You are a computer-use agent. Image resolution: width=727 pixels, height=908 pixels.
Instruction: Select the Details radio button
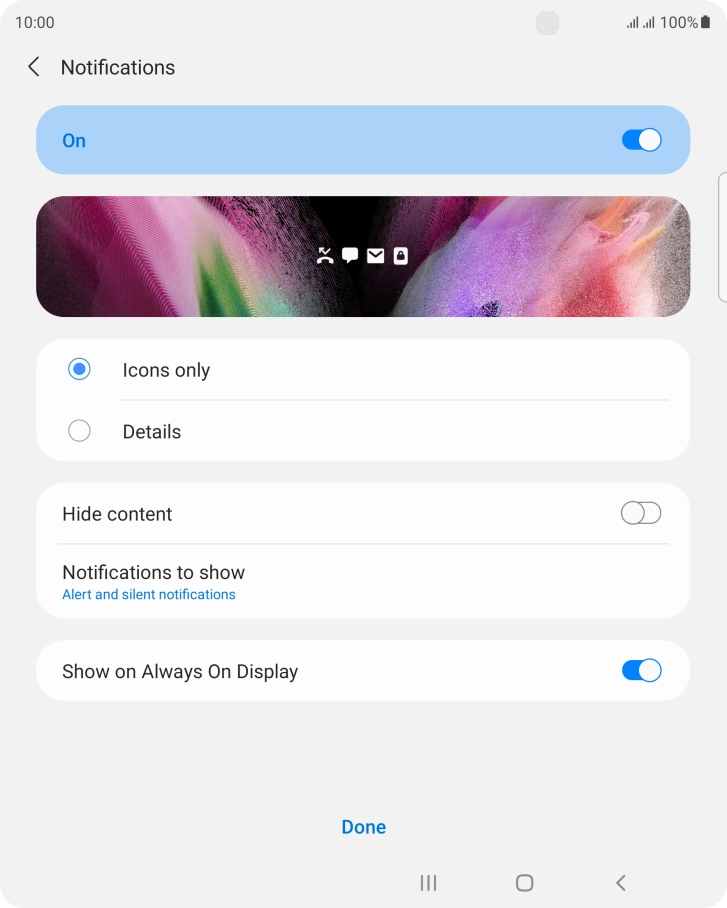pos(80,430)
